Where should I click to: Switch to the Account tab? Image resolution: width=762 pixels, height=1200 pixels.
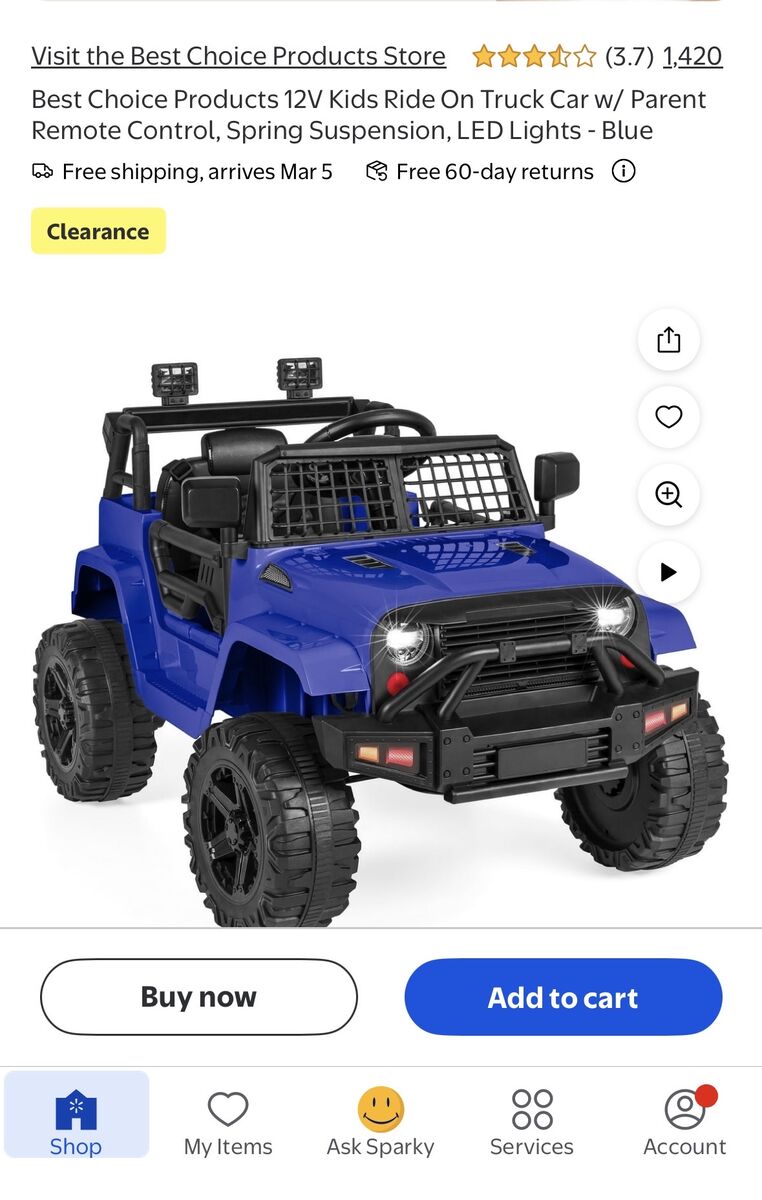(x=685, y=1124)
